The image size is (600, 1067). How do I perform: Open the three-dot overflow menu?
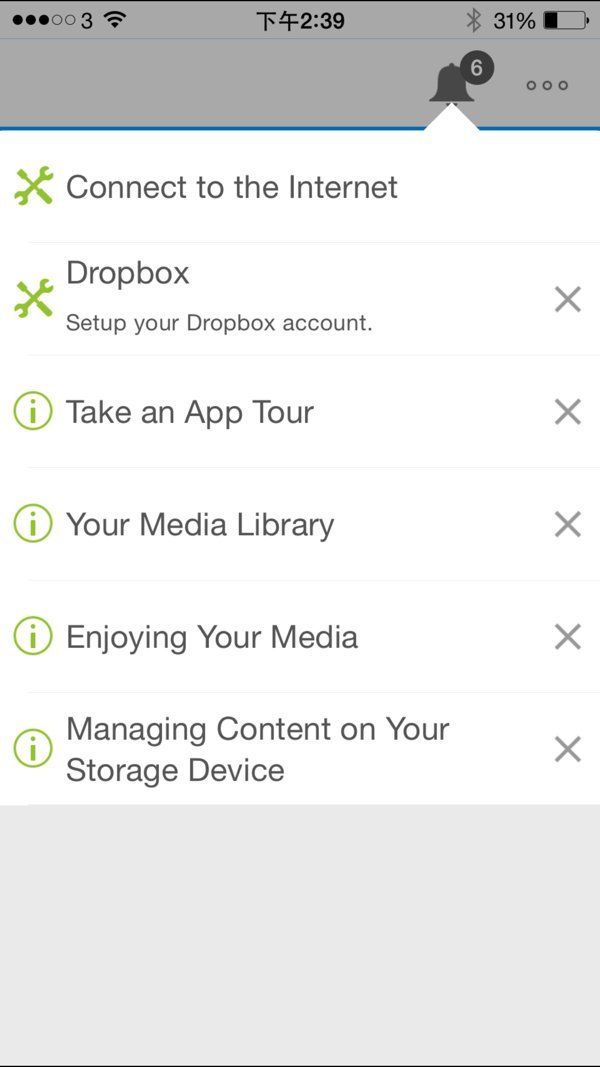coord(547,85)
